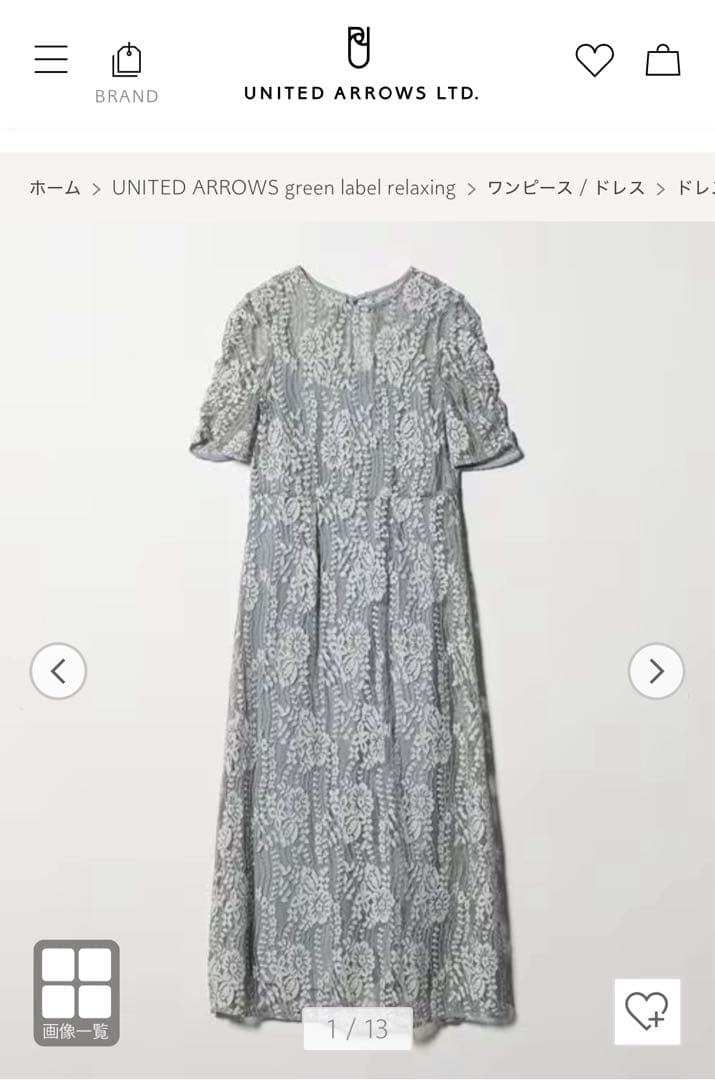The height and width of the screenshot is (1080, 715).
Task: Open the shopping bag
Action: (662, 61)
